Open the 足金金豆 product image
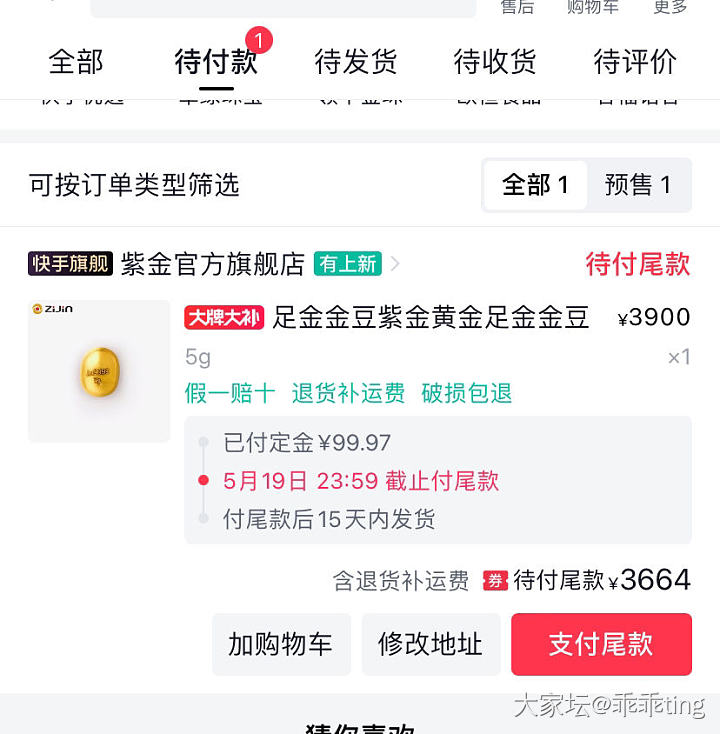 tap(99, 371)
